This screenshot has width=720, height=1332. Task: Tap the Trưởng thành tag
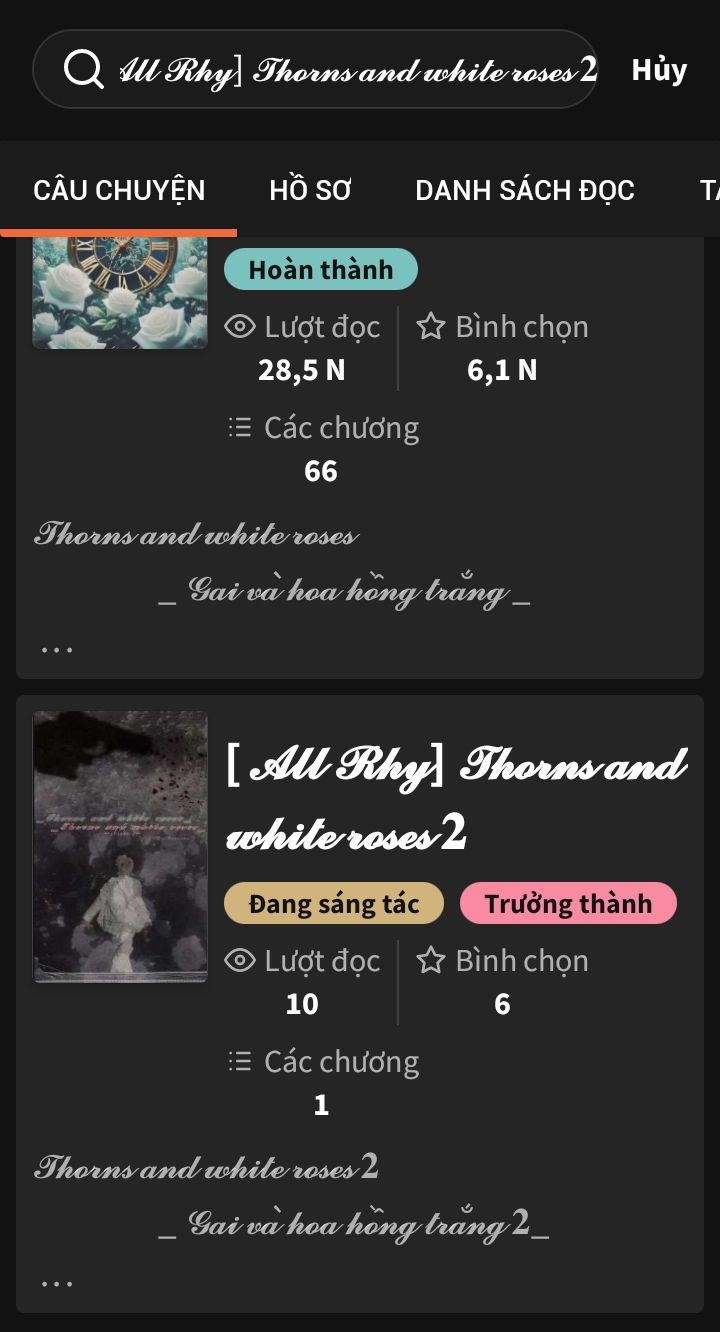568,904
